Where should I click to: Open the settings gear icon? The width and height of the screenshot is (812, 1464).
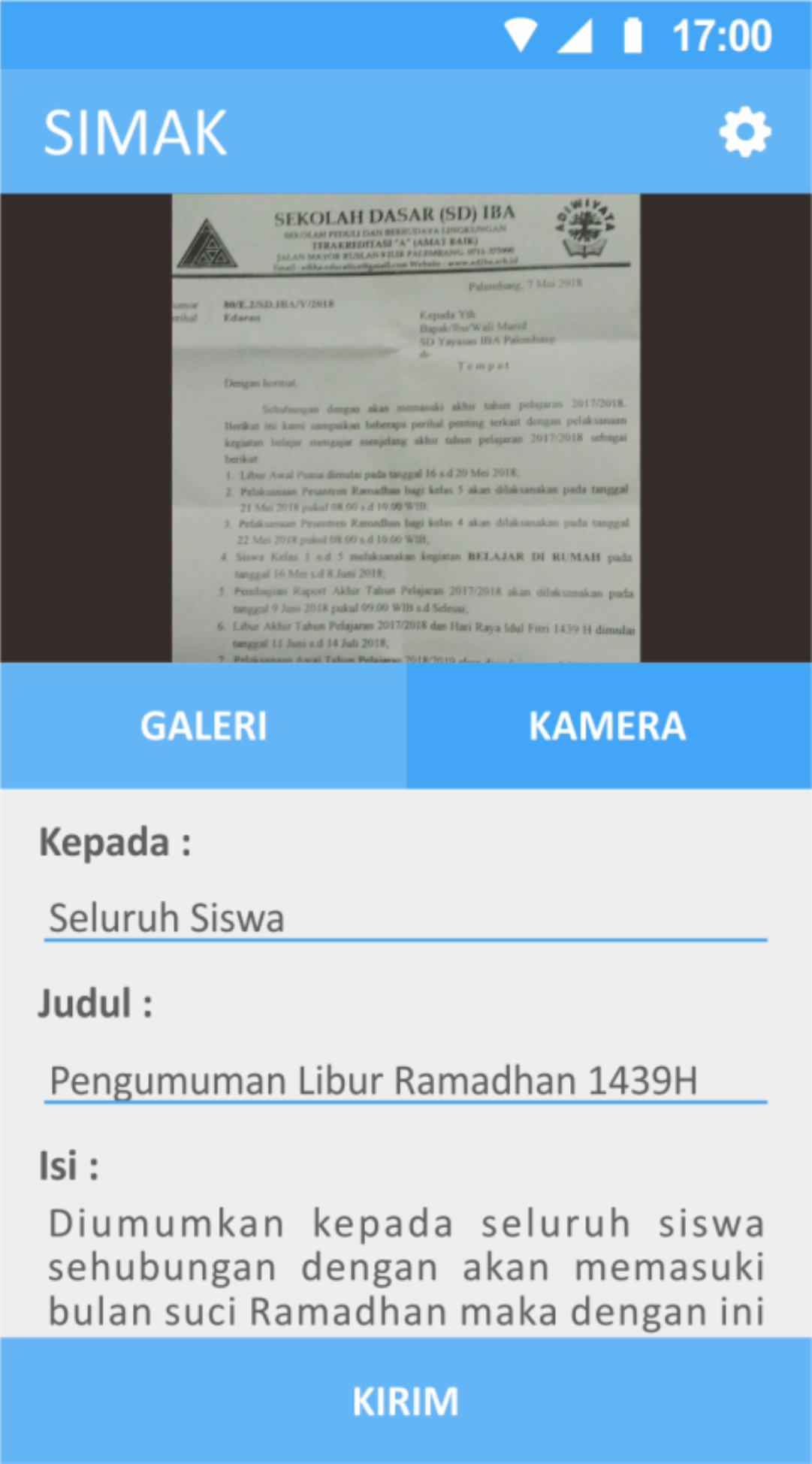pos(744,133)
